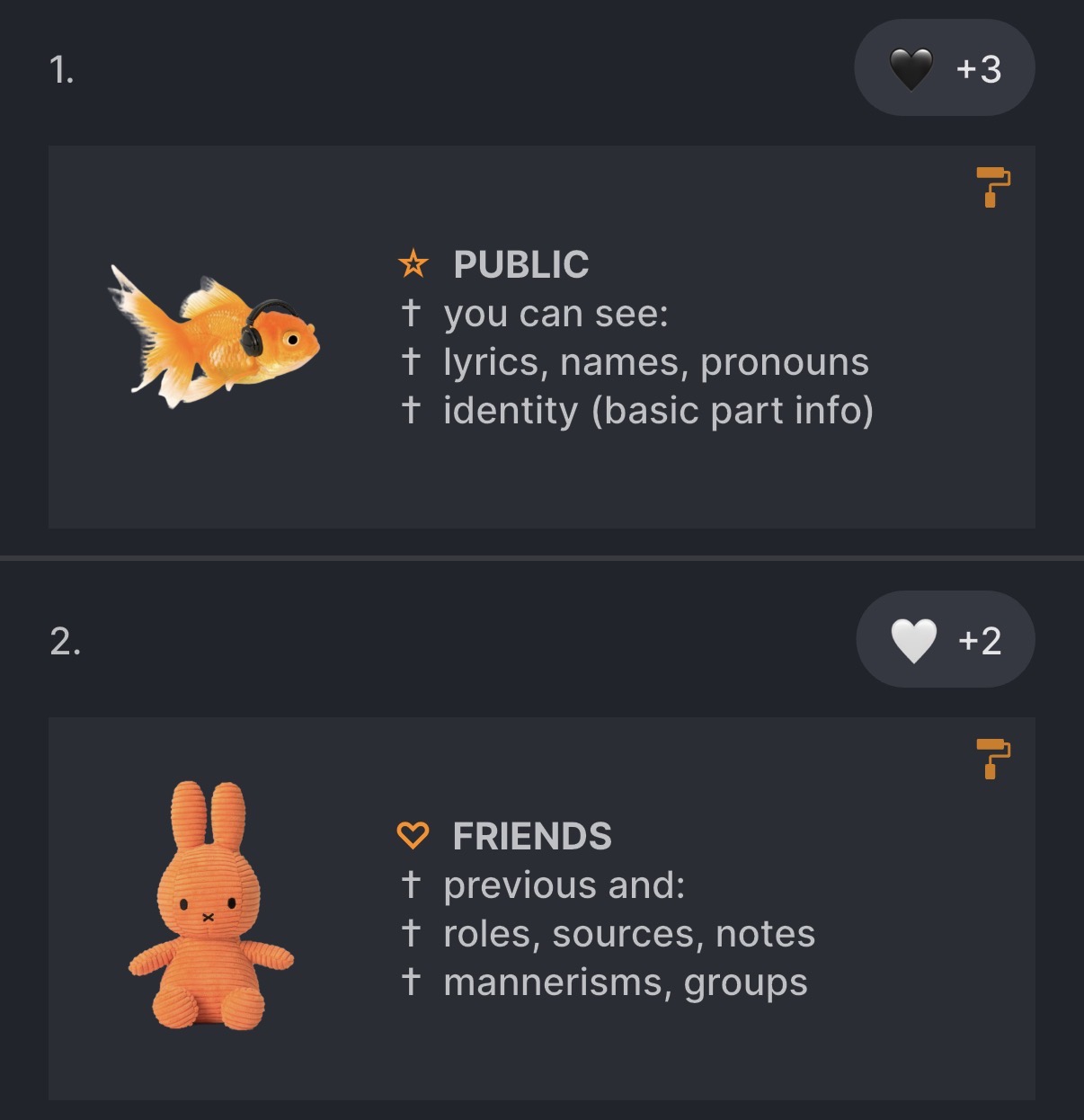Tap the white heart +2 reaction on item 2
Viewport: 1084px width, 1120px height.
click(945, 640)
